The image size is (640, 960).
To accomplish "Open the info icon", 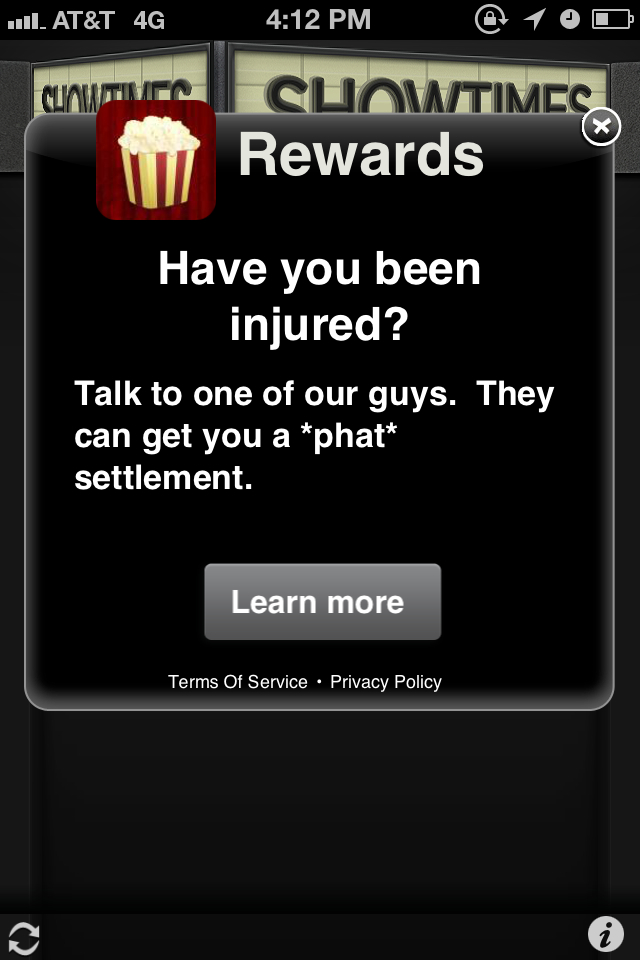I will coord(605,935).
